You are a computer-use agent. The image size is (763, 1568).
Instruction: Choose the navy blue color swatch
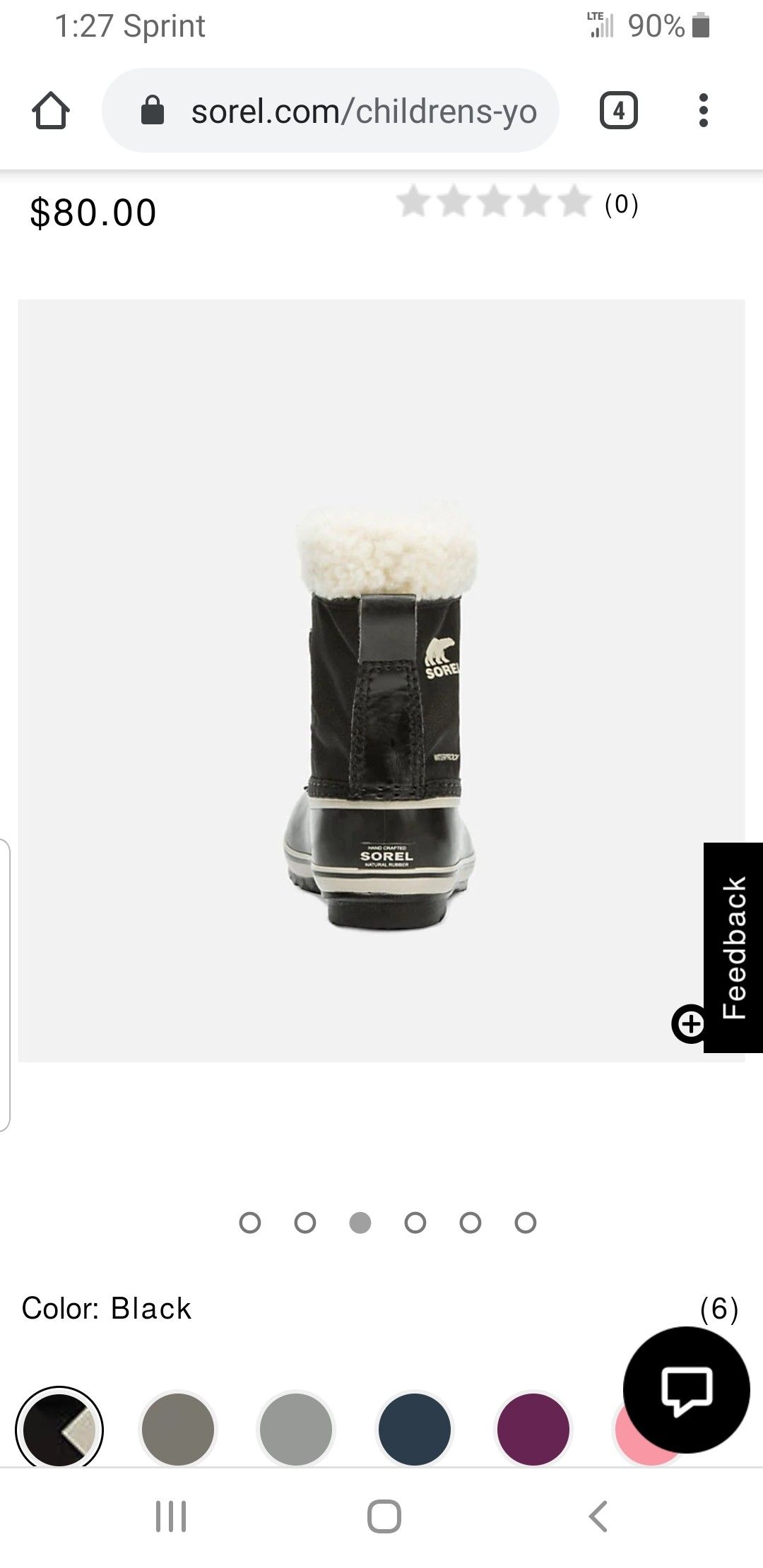point(414,1428)
